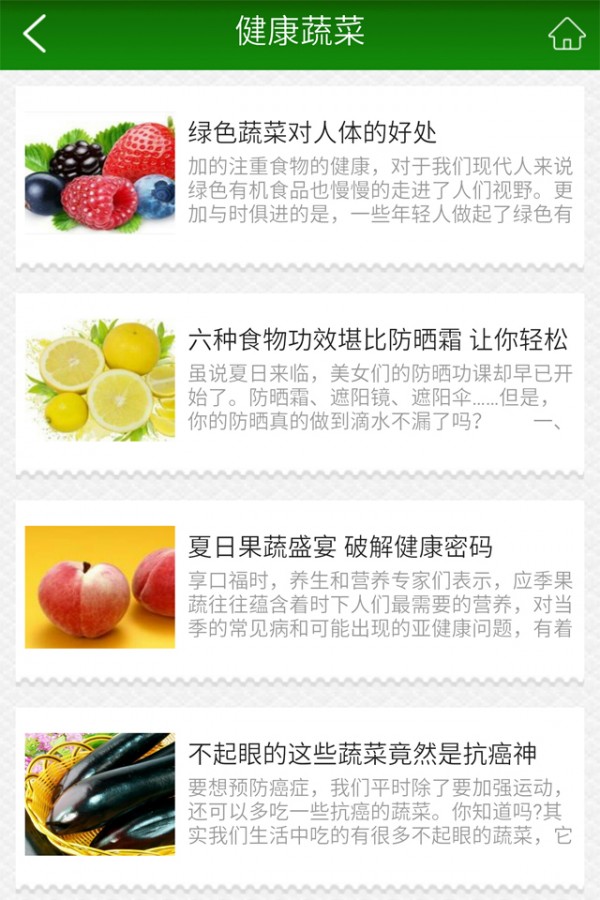The width and height of the screenshot is (600, 900).
Task: Go back using the top-left arrow
Action: 35,34
